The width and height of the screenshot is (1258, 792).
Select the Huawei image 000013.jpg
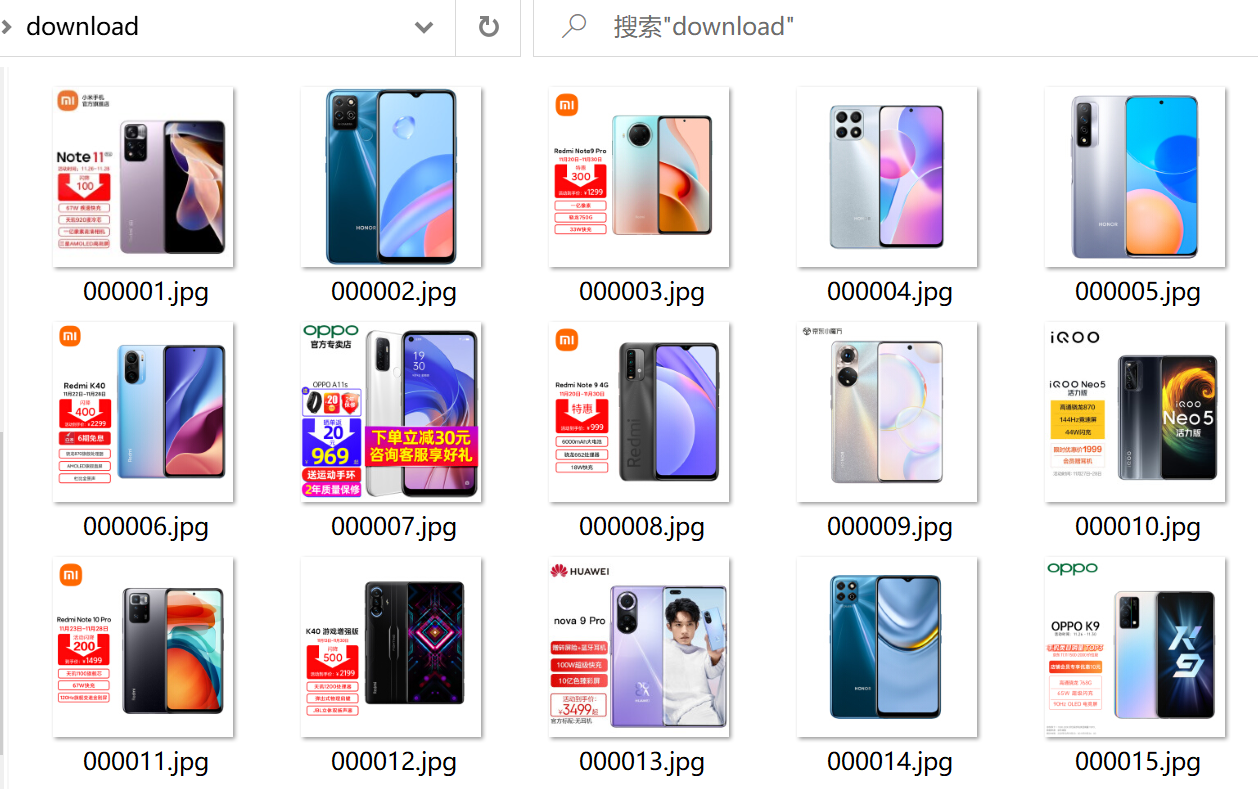(640, 647)
